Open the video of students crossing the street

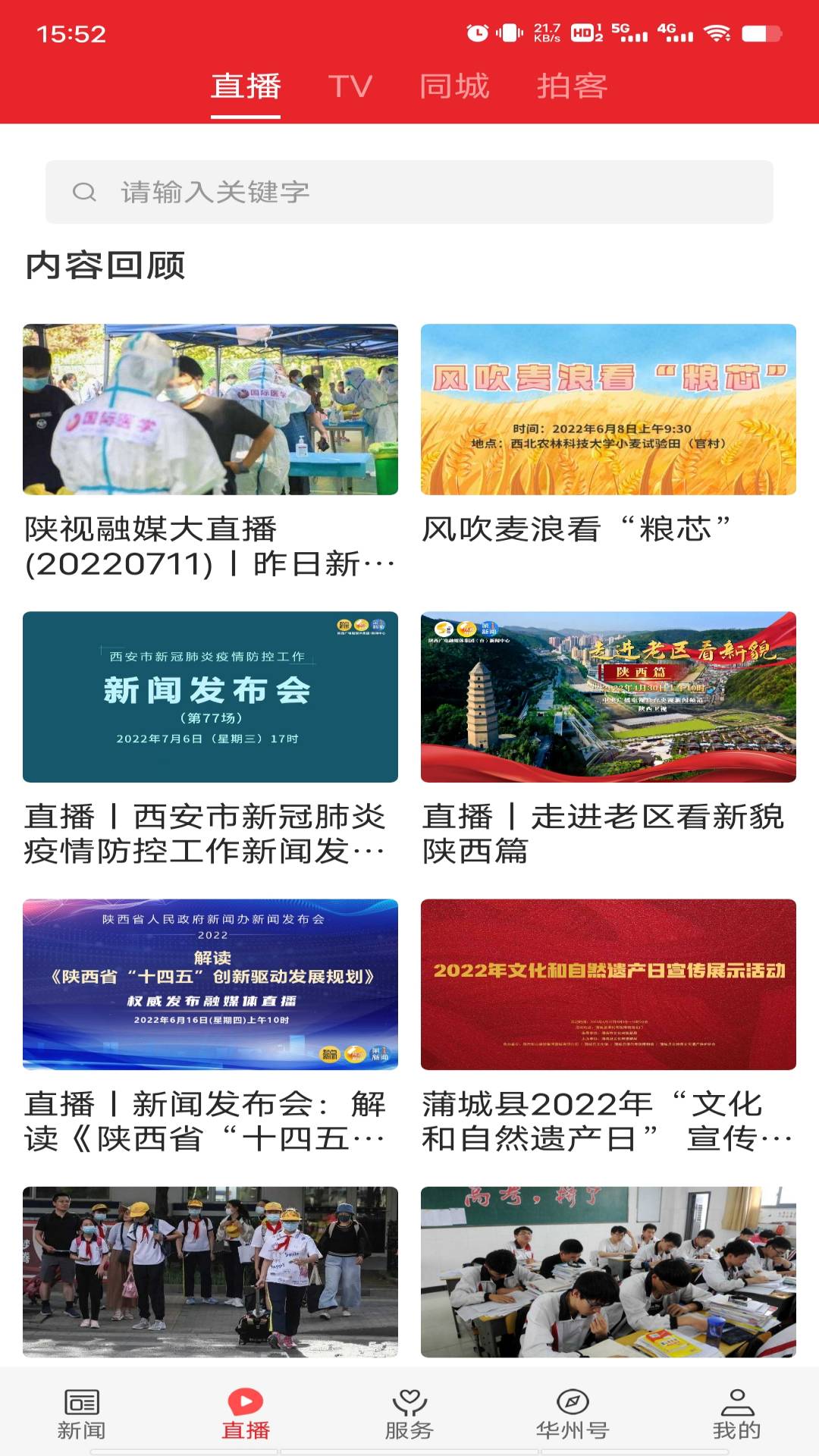(210, 1272)
